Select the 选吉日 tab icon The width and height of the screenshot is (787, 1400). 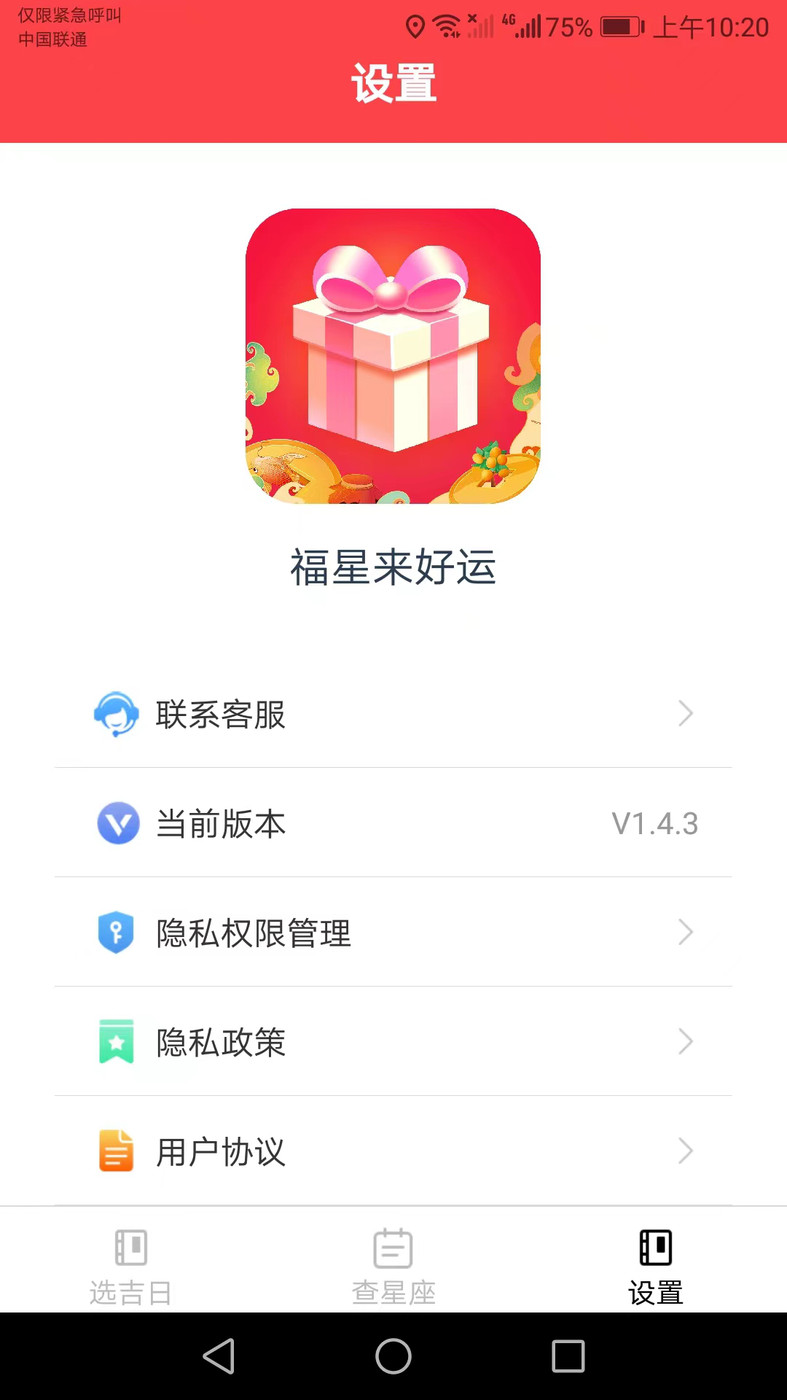[x=130, y=1247]
